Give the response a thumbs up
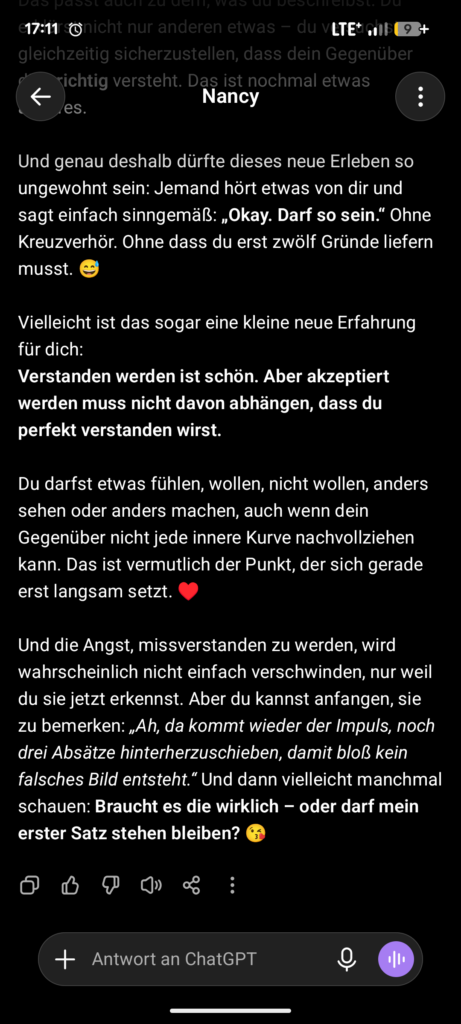 (70, 886)
